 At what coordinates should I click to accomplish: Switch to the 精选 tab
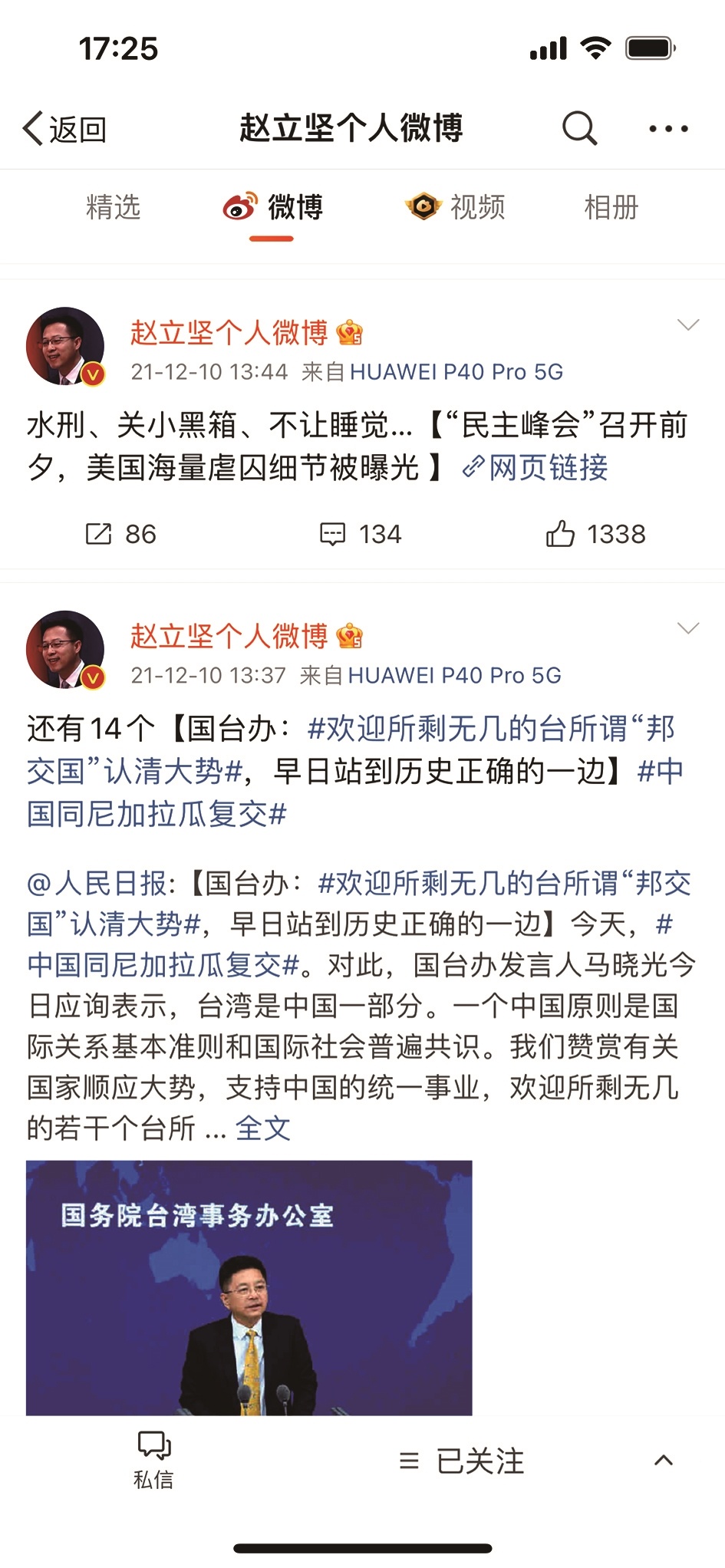pos(114,207)
